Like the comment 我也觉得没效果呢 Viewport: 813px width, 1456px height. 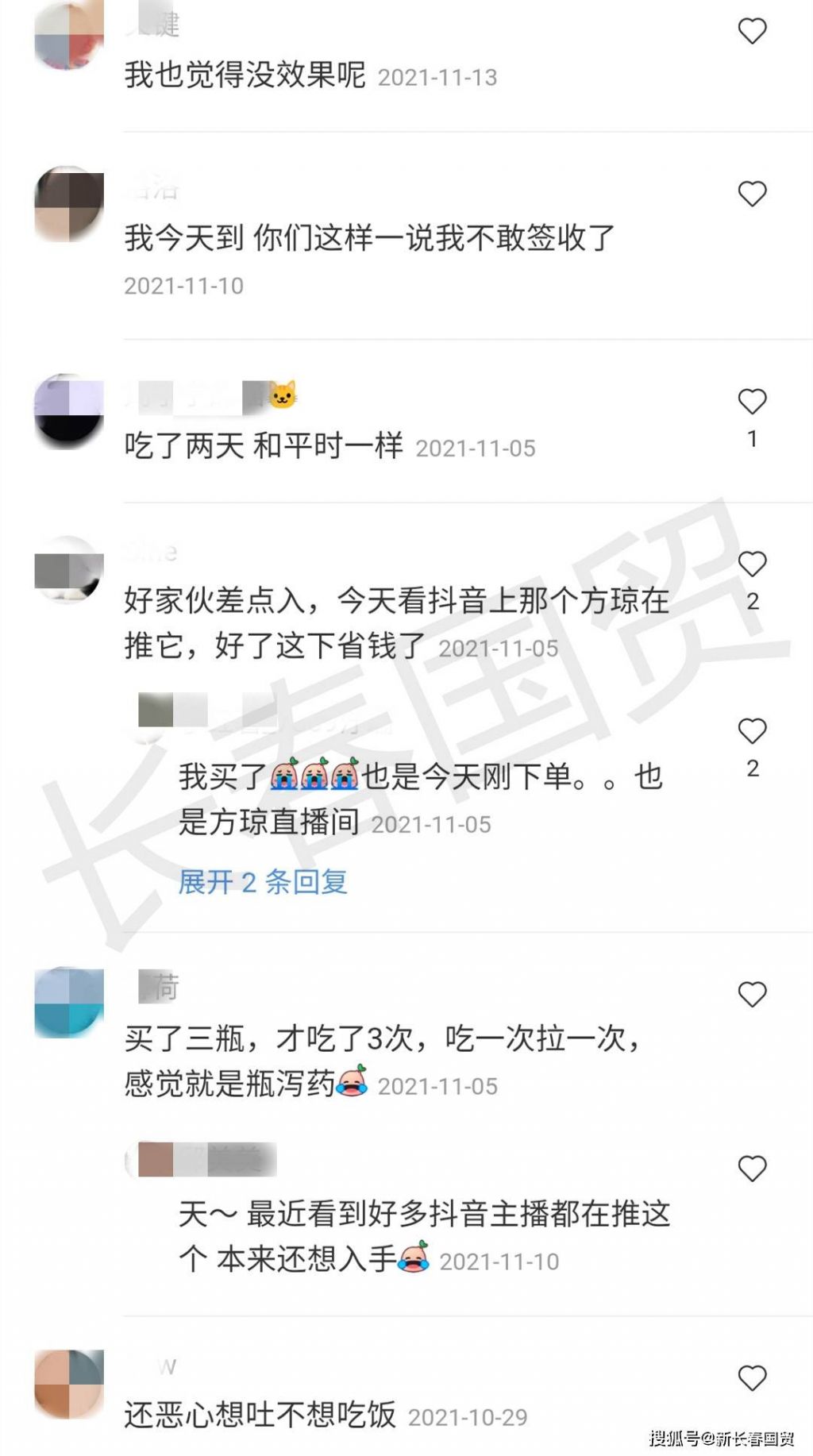click(x=752, y=32)
